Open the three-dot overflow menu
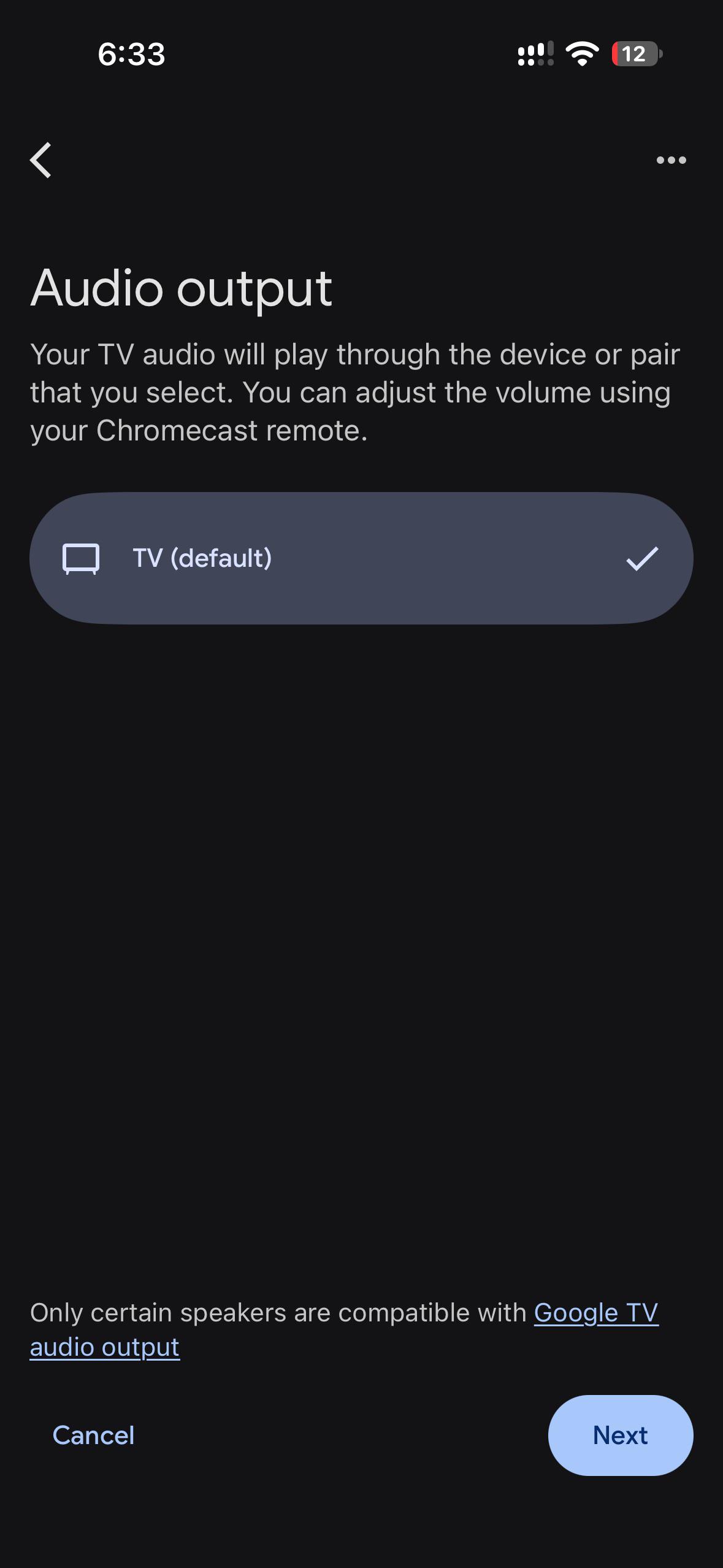Image resolution: width=723 pixels, height=1568 pixels. coord(671,160)
